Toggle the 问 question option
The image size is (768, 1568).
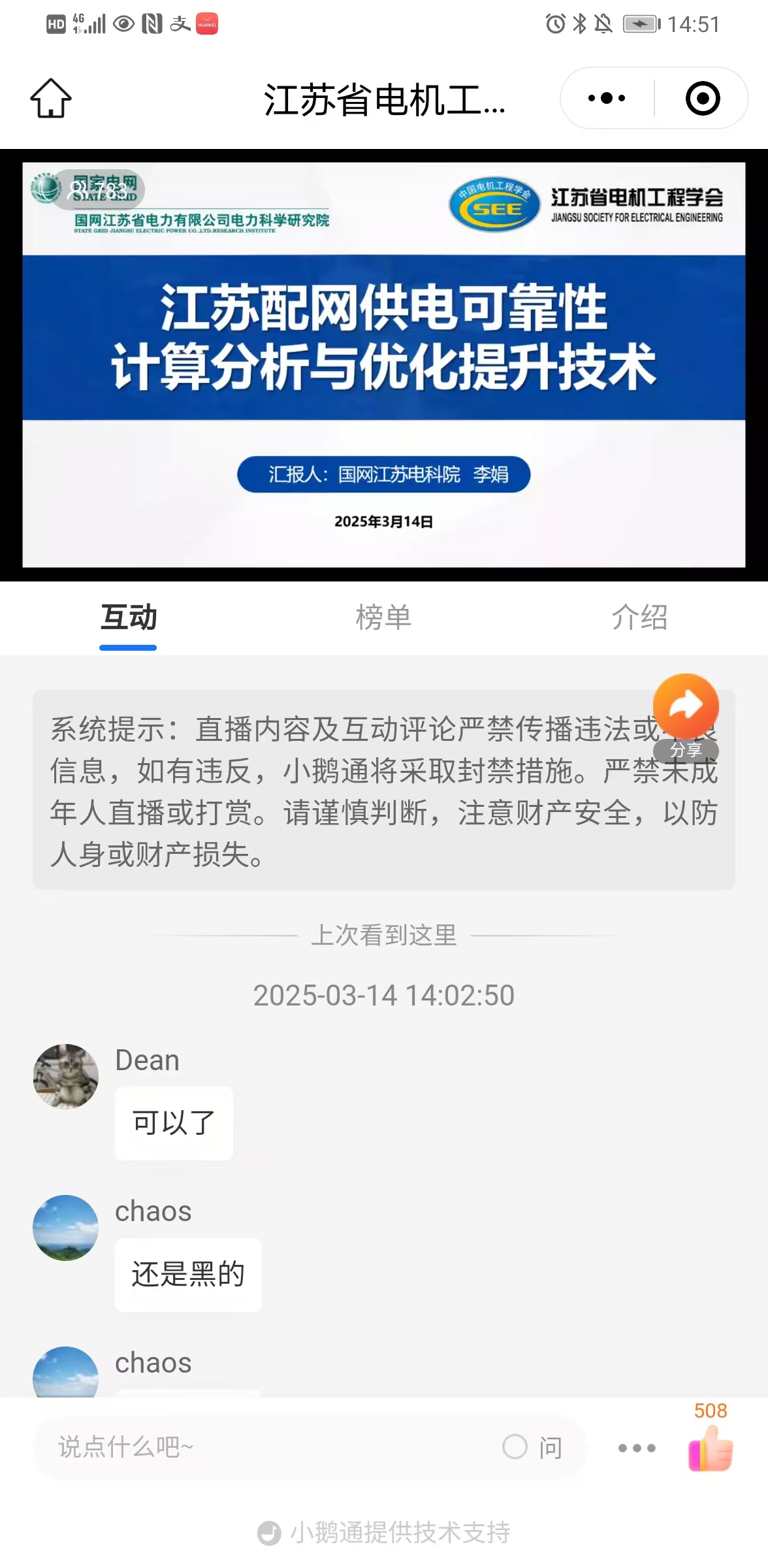point(532,1447)
